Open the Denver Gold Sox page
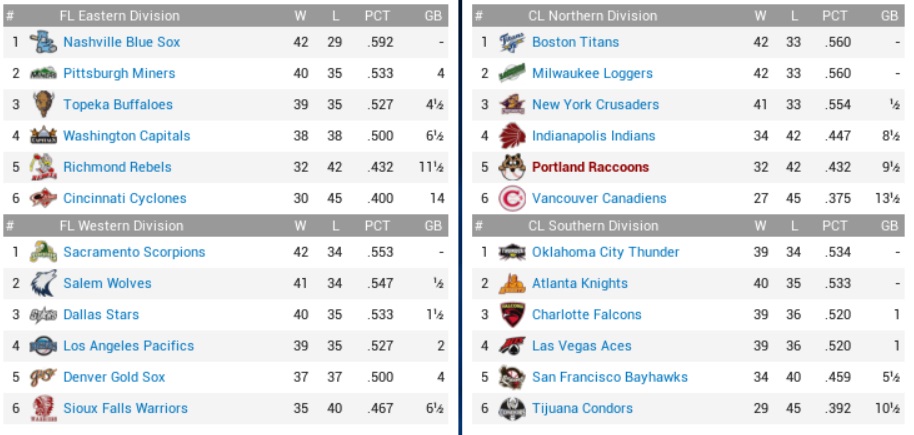Viewport: 914px width, 435px height. 114,377
